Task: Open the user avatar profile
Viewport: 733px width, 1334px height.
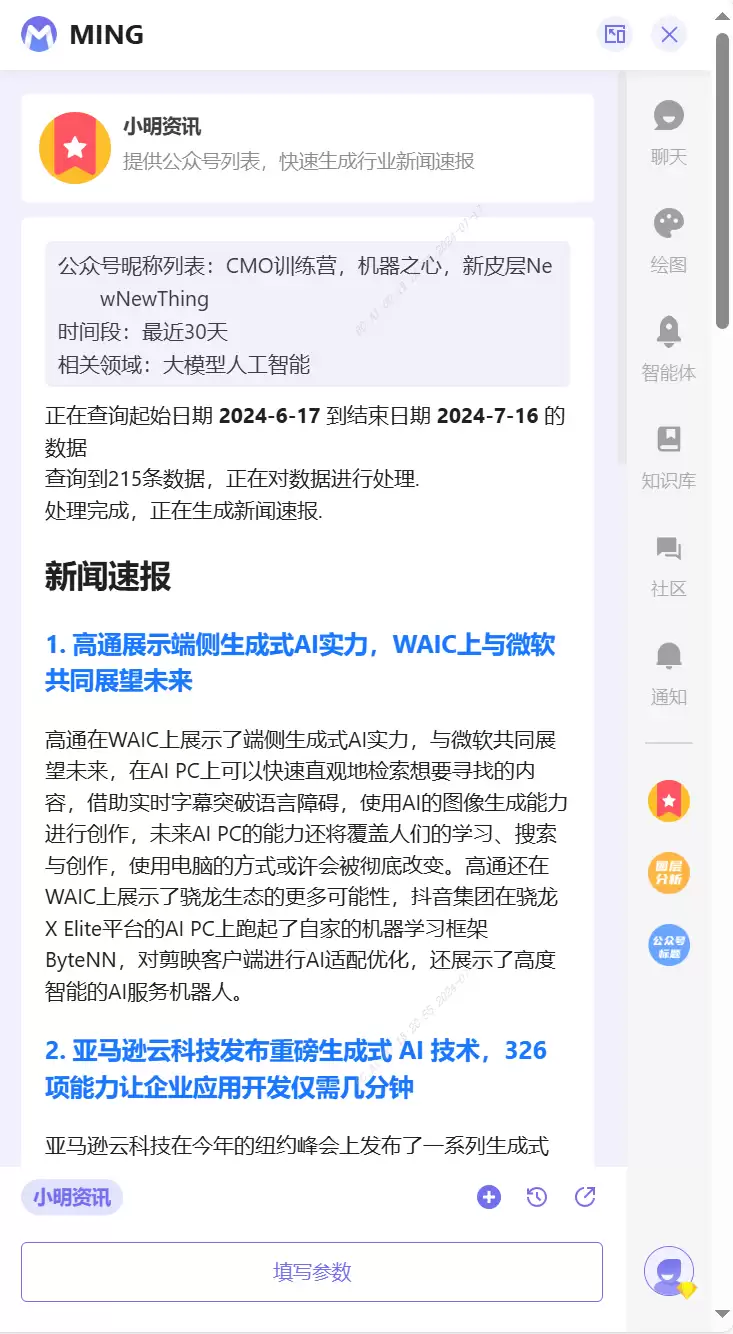Action: coord(669,1271)
